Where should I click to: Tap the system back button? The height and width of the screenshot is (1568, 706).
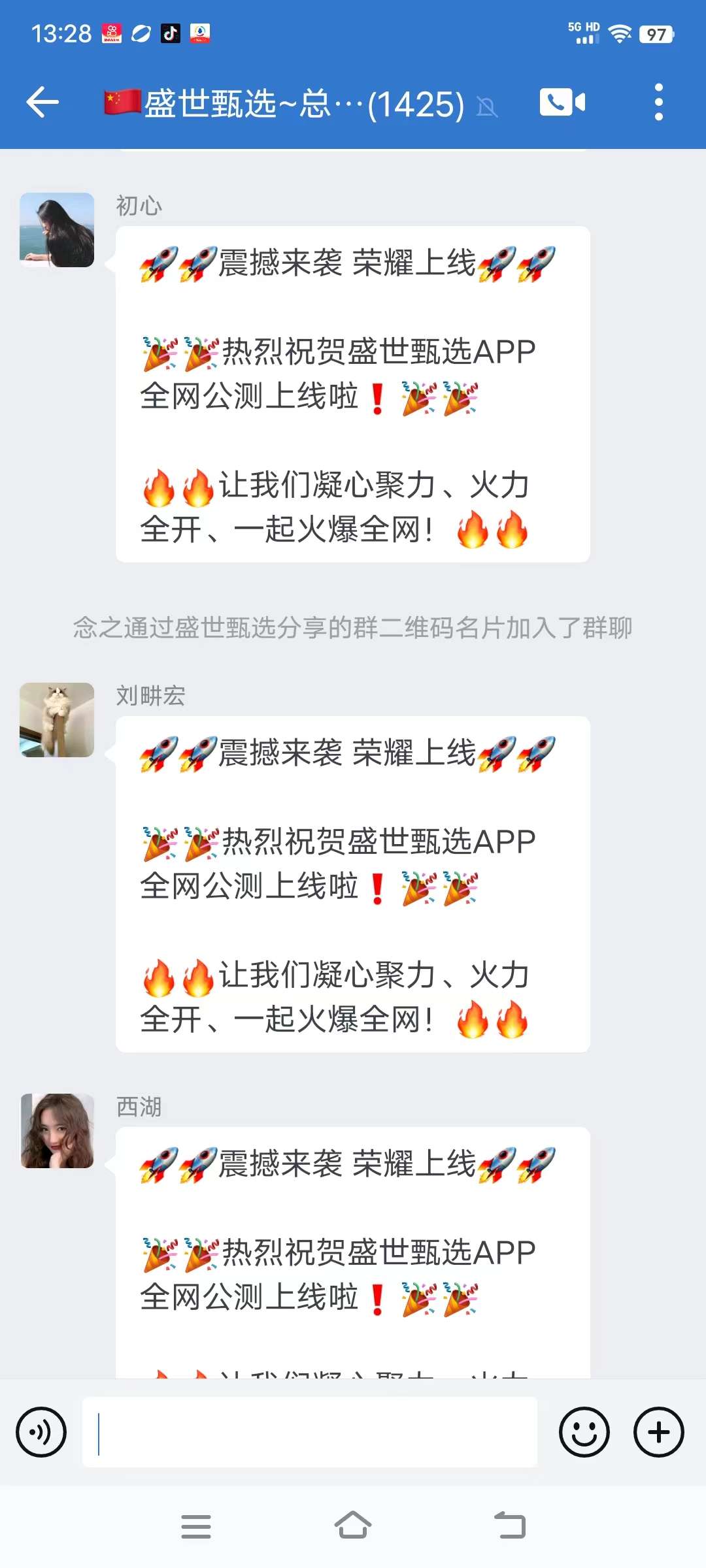click(x=511, y=1526)
